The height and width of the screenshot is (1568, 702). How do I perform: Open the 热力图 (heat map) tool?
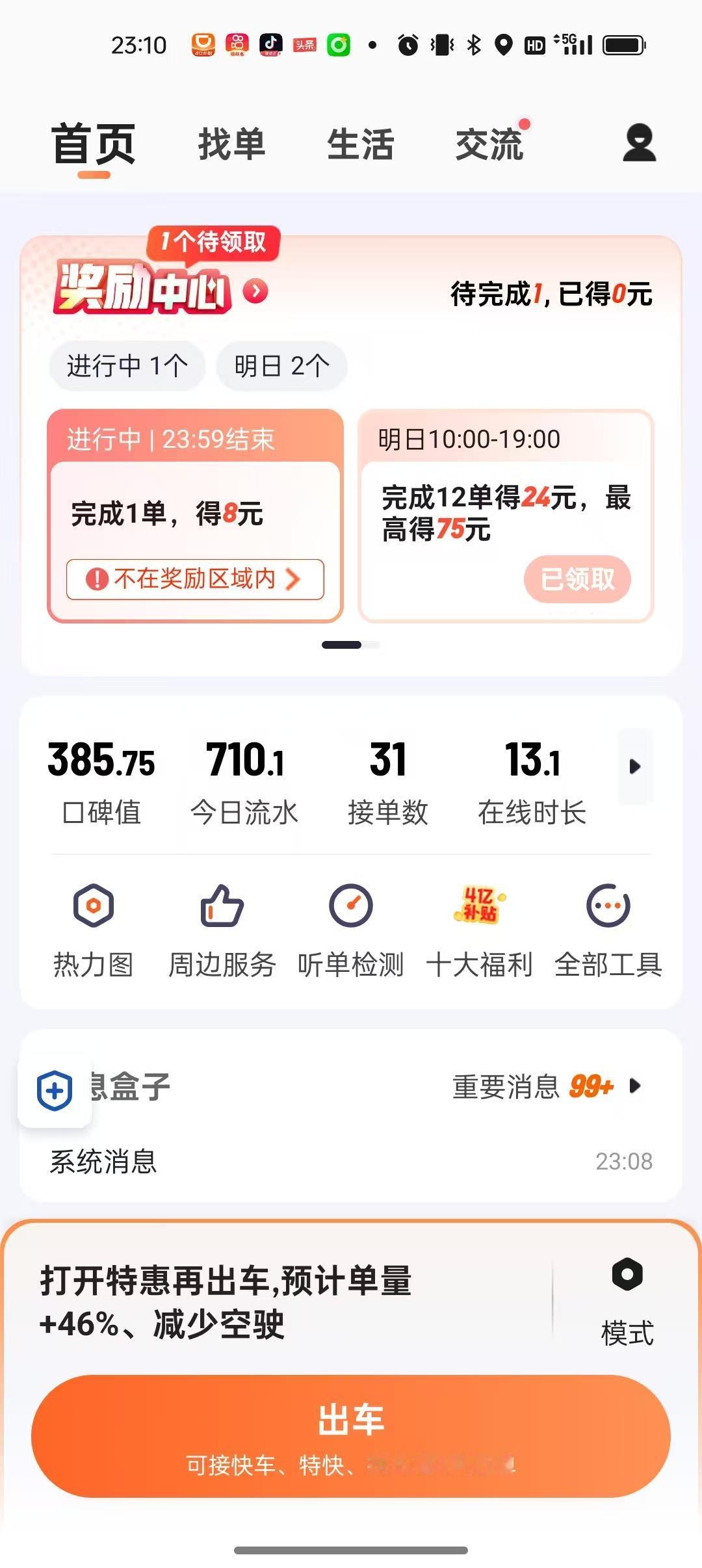point(93,928)
